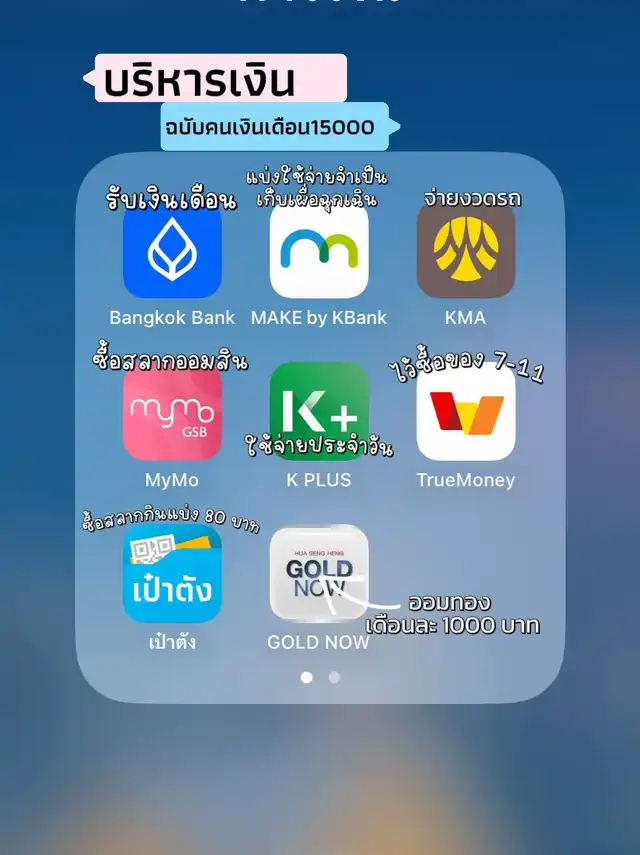
Task: Open the เป๋าตัง app
Action: [x=172, y=574]
